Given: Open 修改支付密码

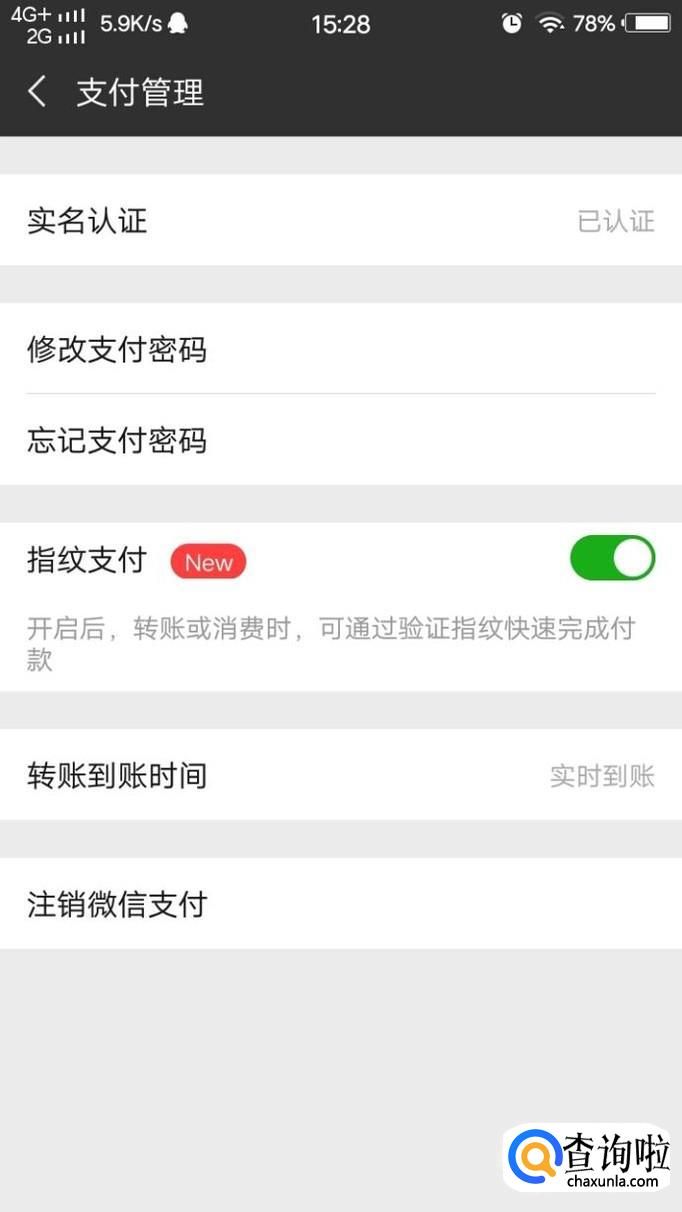Looking at the screenshot, I should [x=340, y=349].
